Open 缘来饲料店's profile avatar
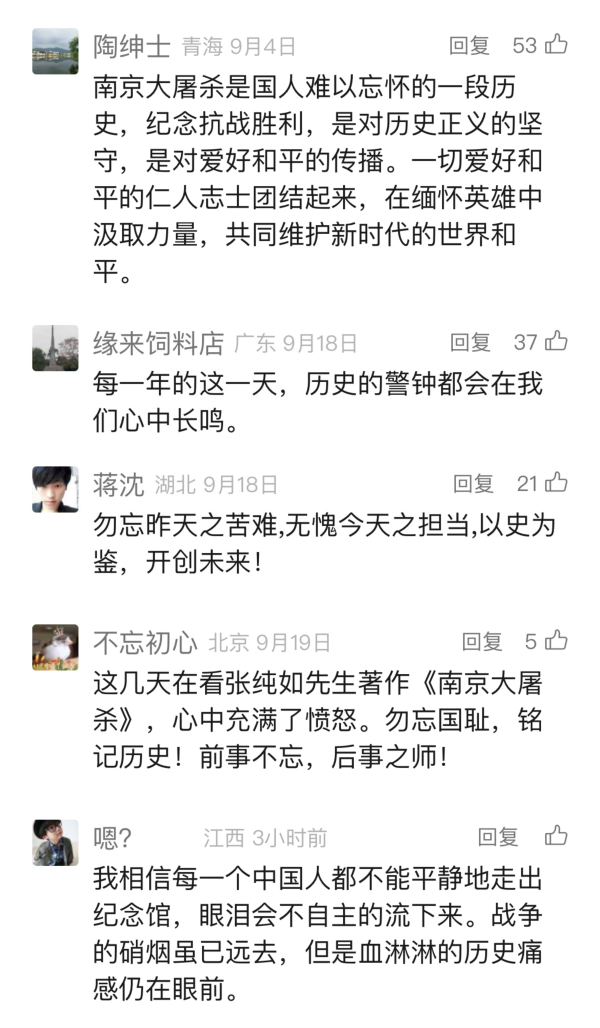The image size is (600, 1028). (x=55, y=348)
